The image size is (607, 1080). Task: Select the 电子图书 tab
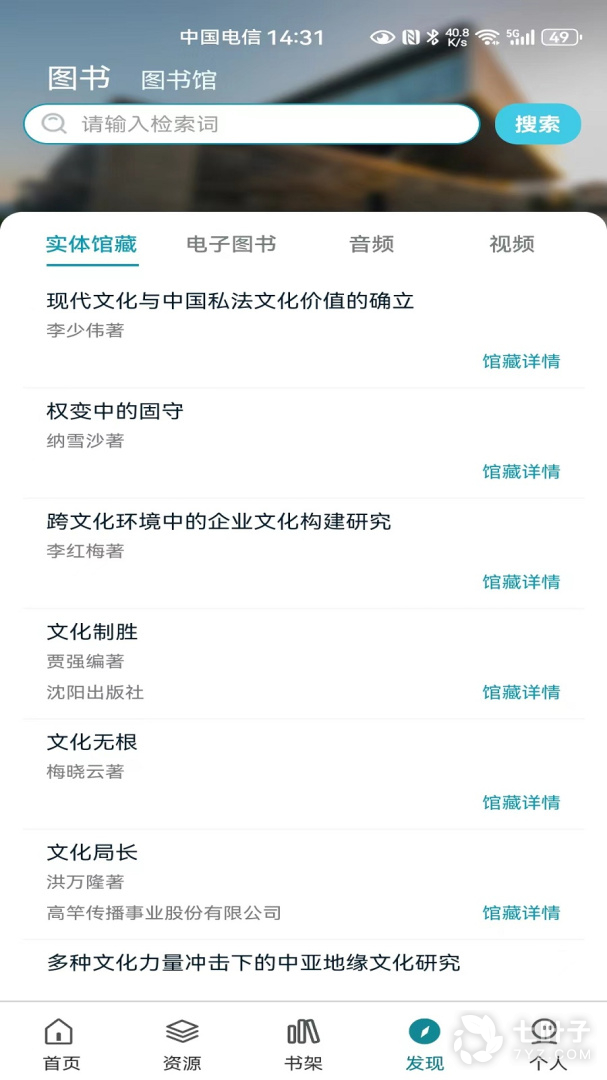tap(231, 244)
